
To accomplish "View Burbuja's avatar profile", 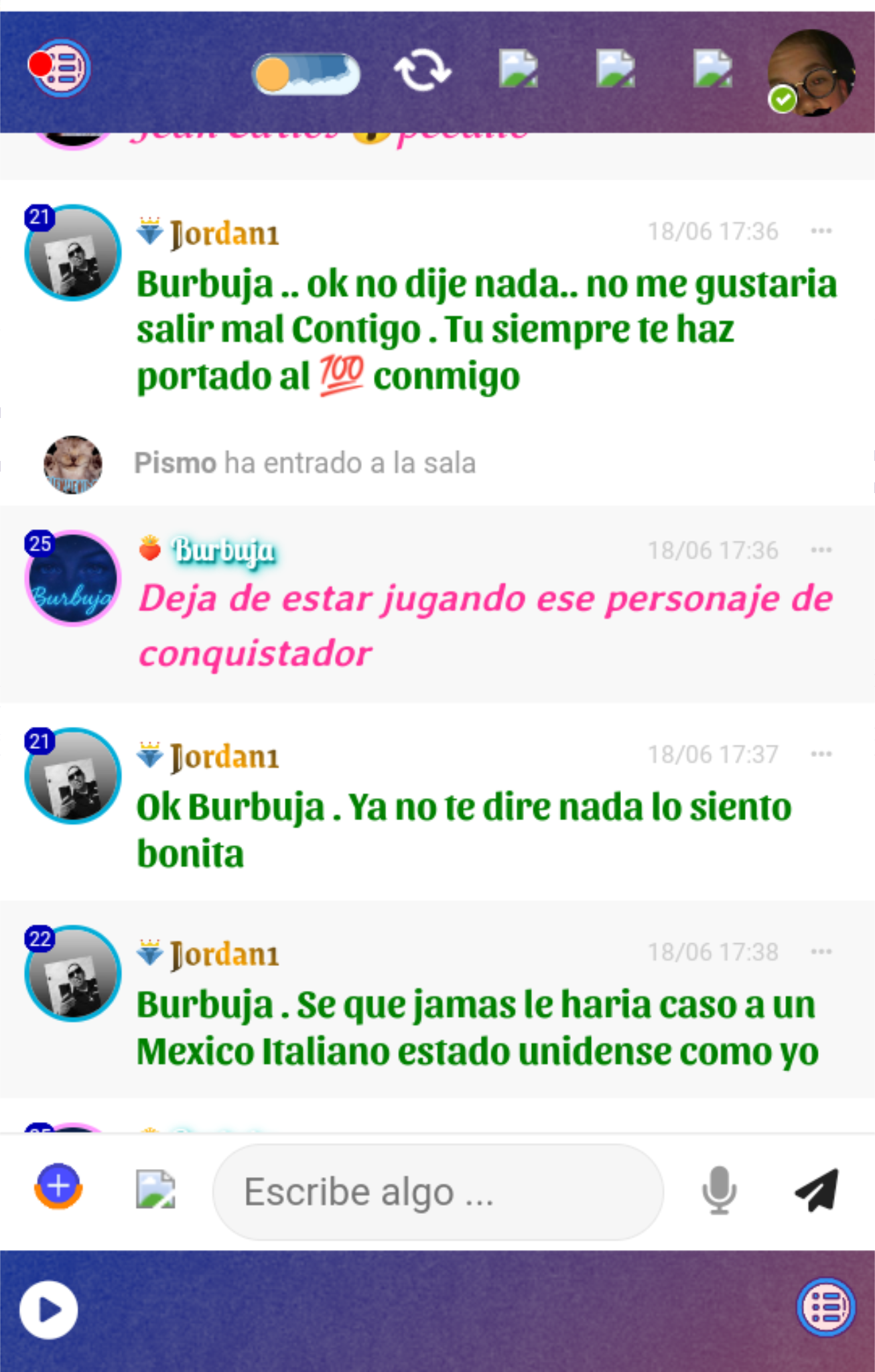I will (73, 579).
